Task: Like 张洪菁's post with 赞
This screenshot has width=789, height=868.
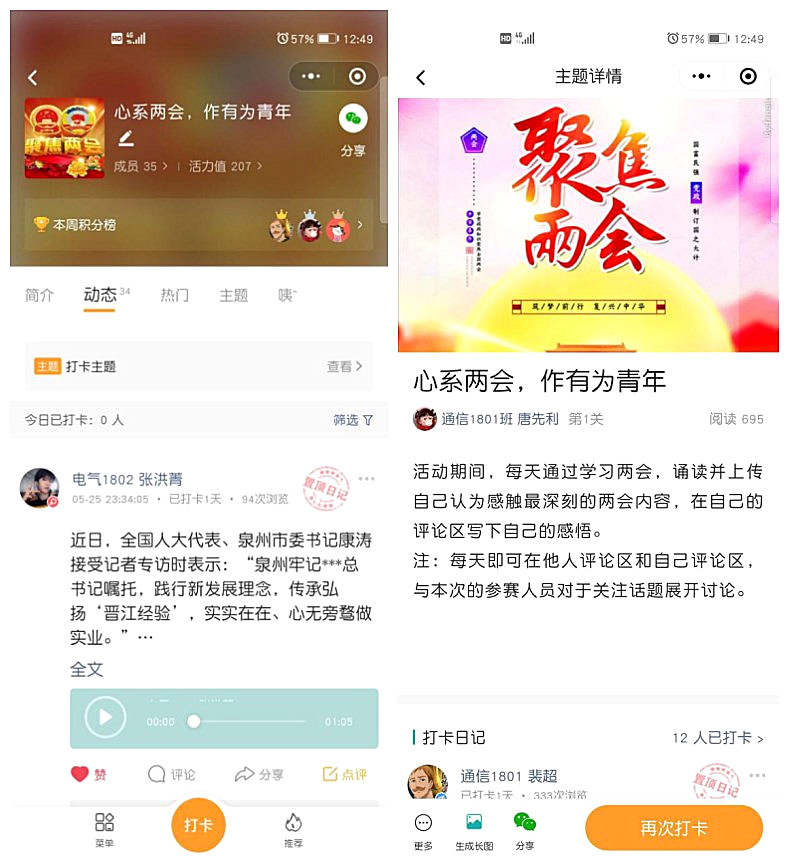Action: 88,774
